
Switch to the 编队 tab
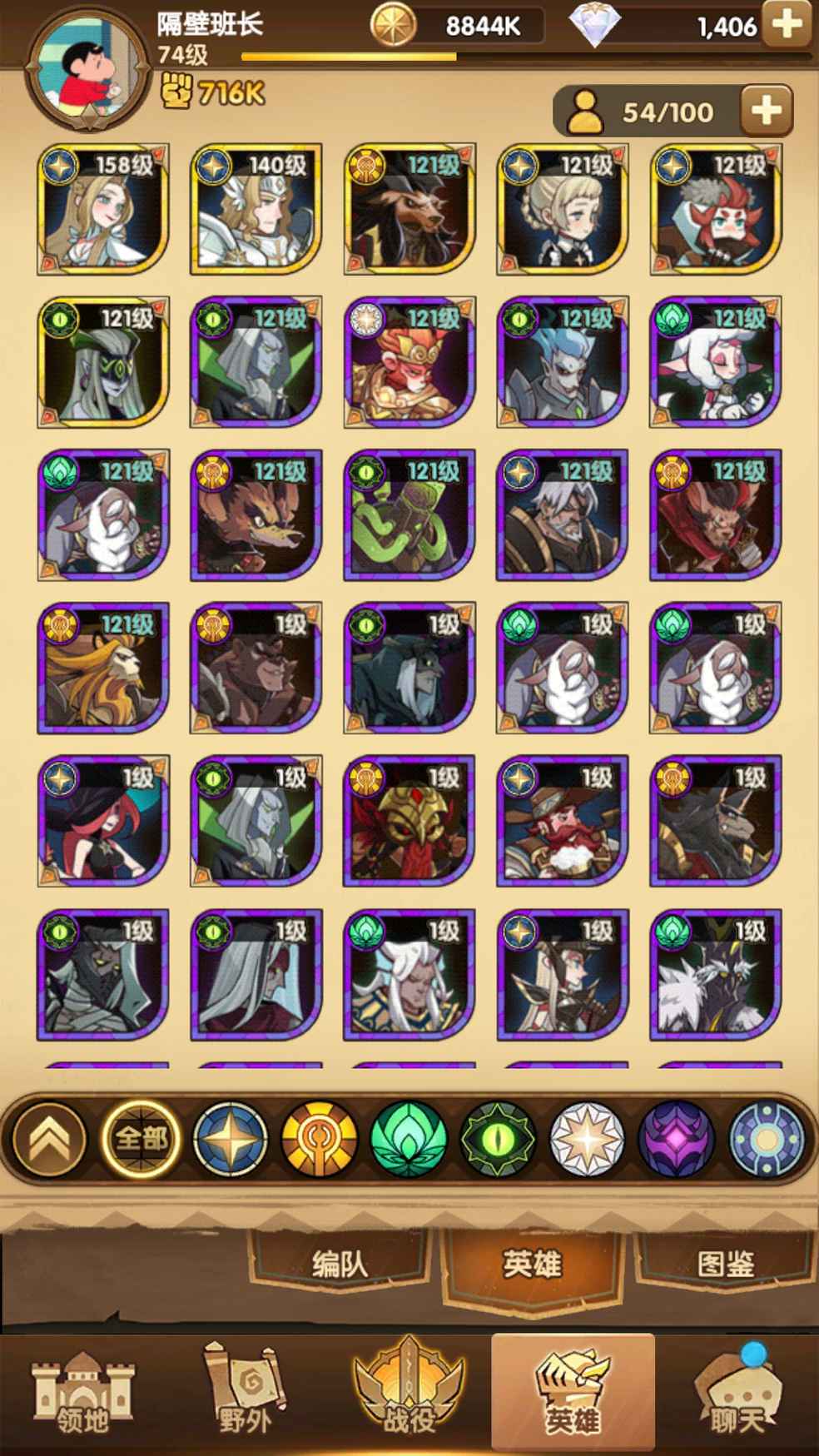[x=340, y=1265]
